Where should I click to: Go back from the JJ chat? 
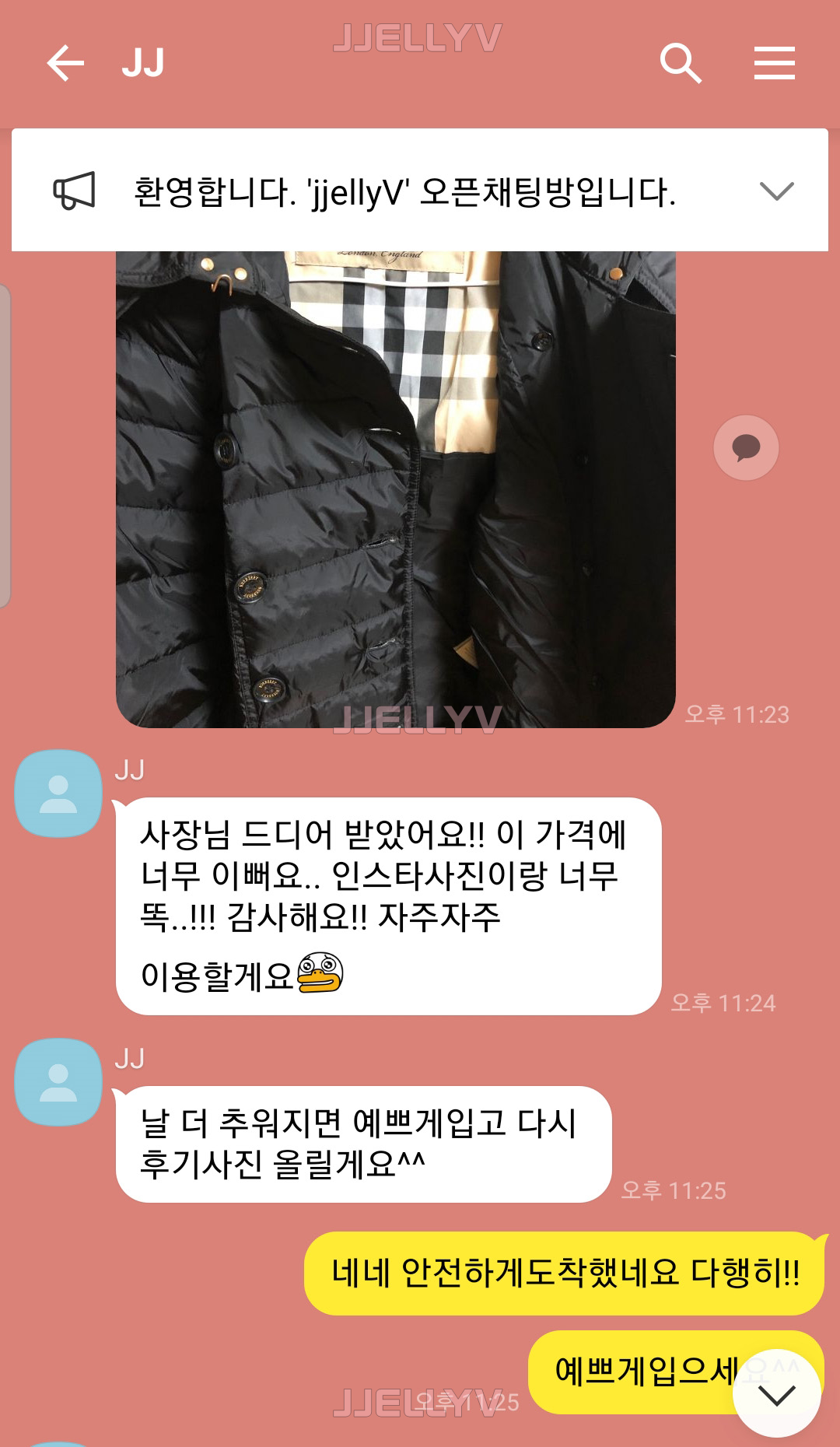pyautogui.click(x=65, y=63)
